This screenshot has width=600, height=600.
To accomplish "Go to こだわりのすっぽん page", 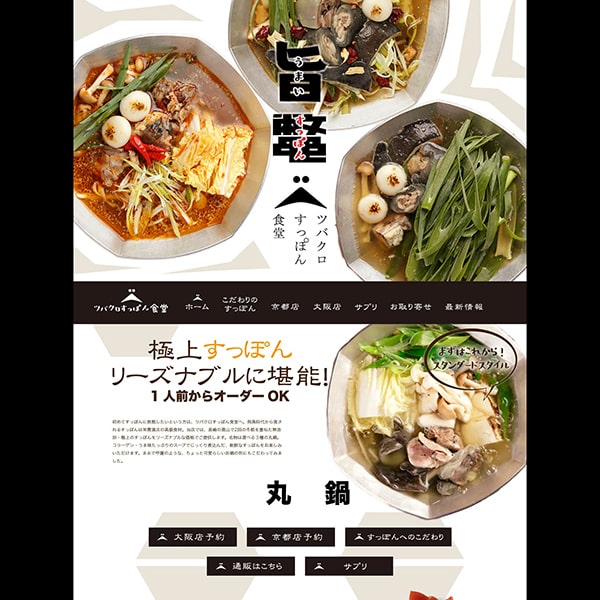I will [x=240, y=304].
